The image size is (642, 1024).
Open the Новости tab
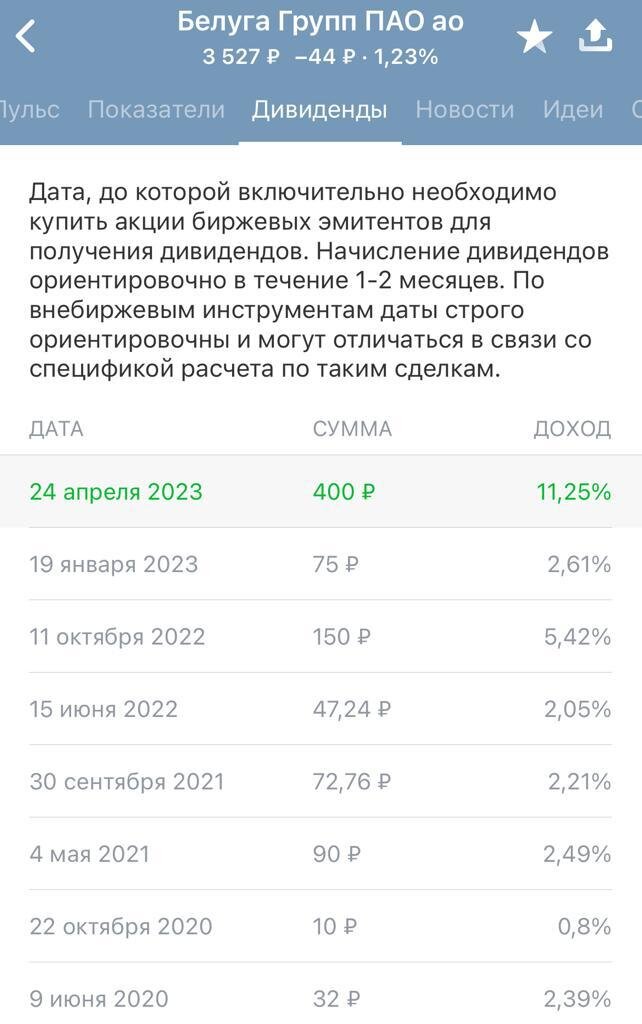(464, 110)
